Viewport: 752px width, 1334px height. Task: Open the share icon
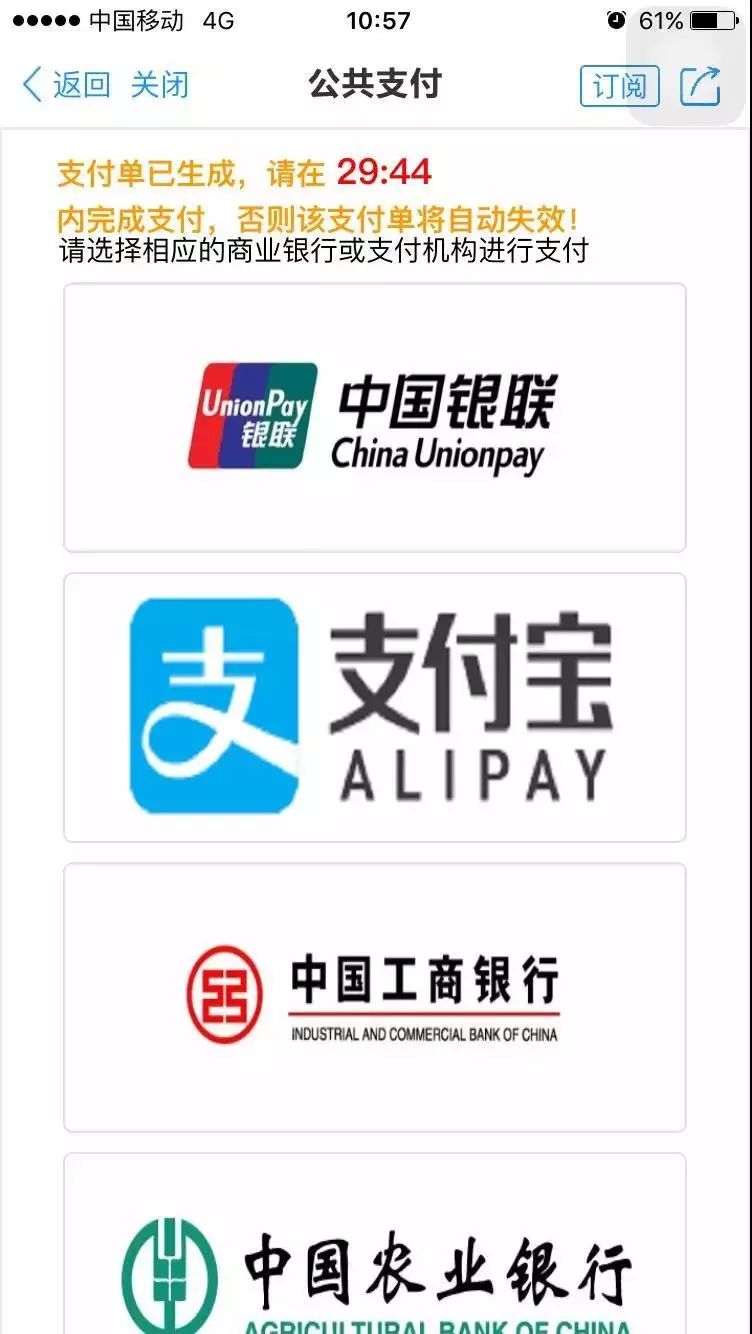coord(700,86)
